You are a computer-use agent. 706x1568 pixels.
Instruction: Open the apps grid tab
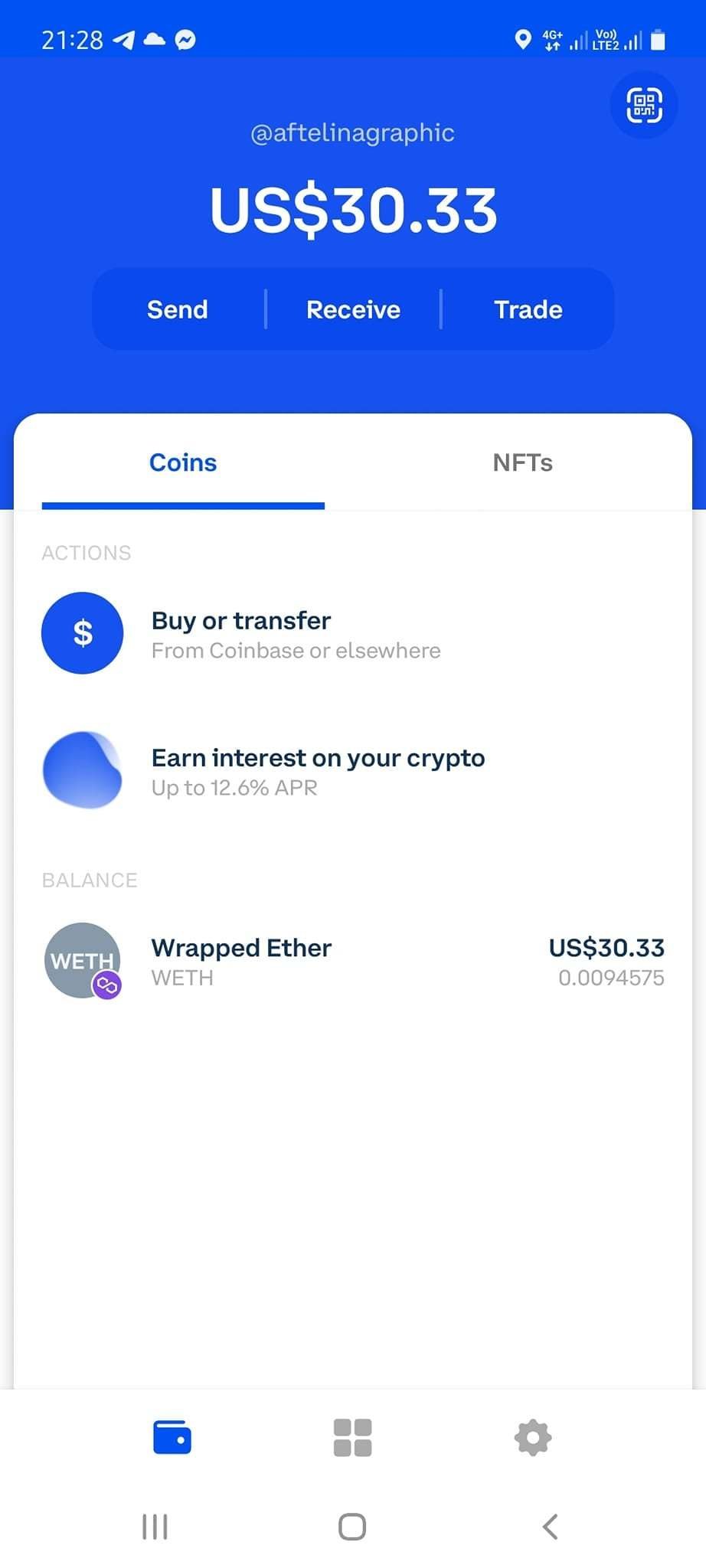pyautogui.click(x=353, y=1437)
